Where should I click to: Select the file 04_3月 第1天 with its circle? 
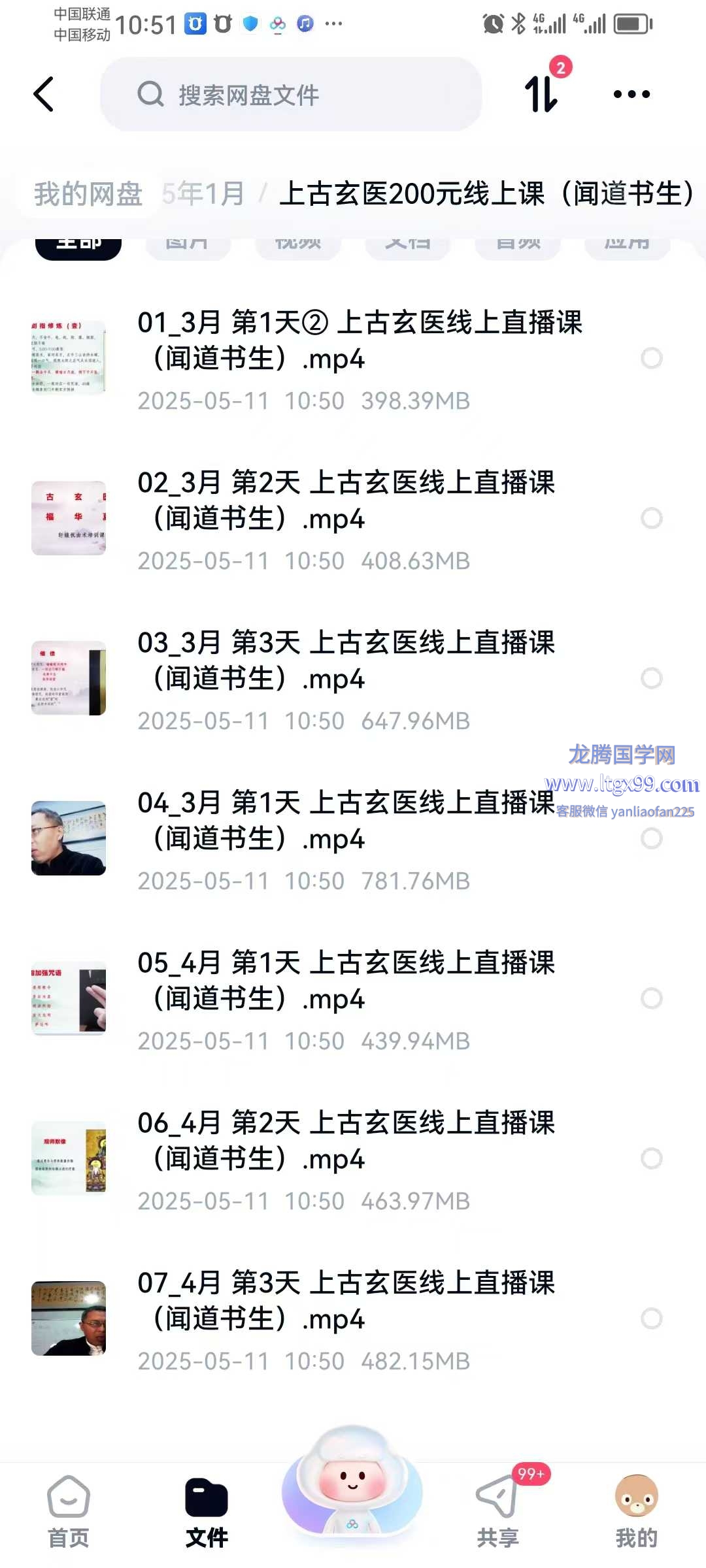click(651, 838)
